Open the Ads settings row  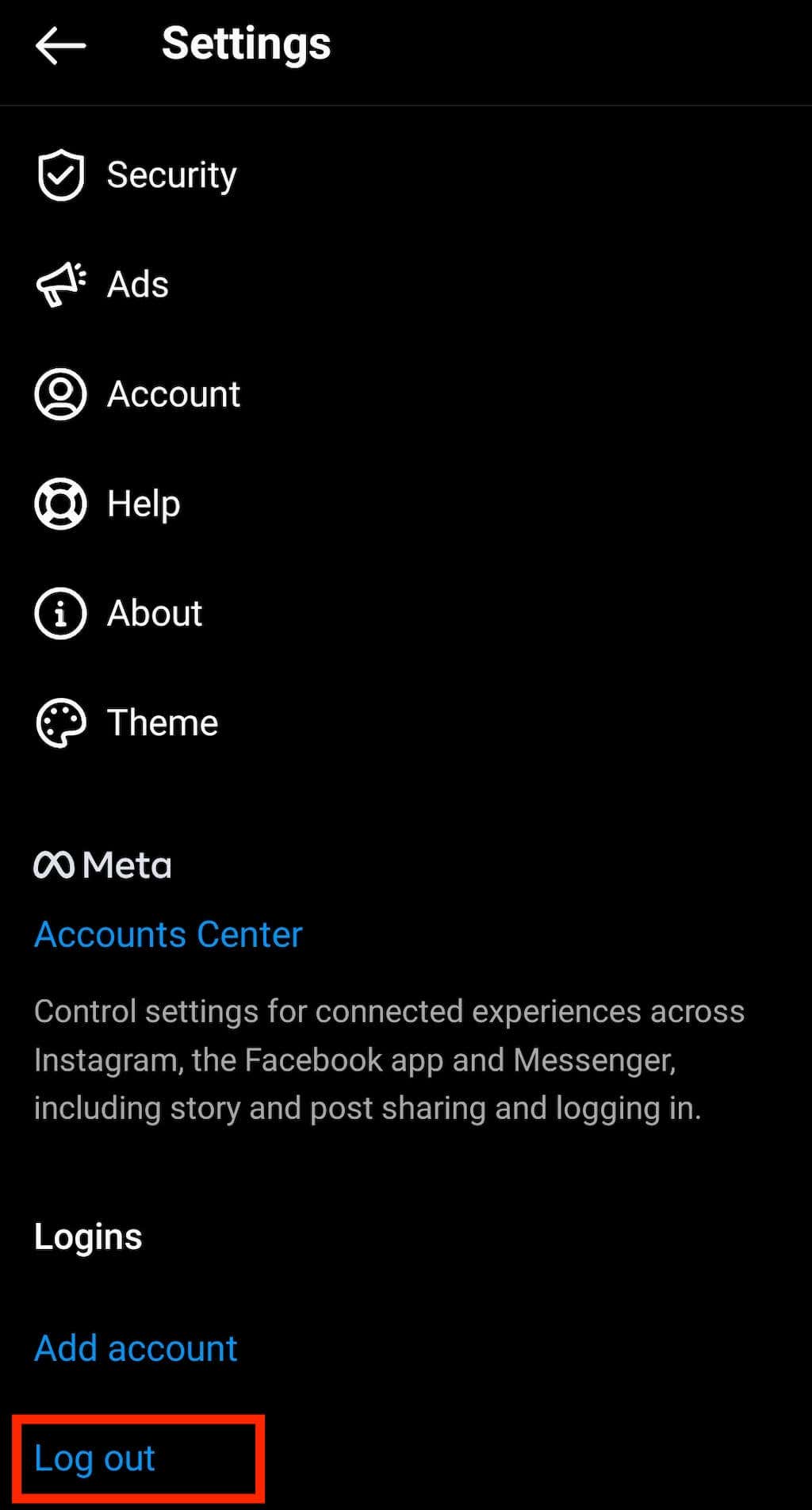point(406,284)
